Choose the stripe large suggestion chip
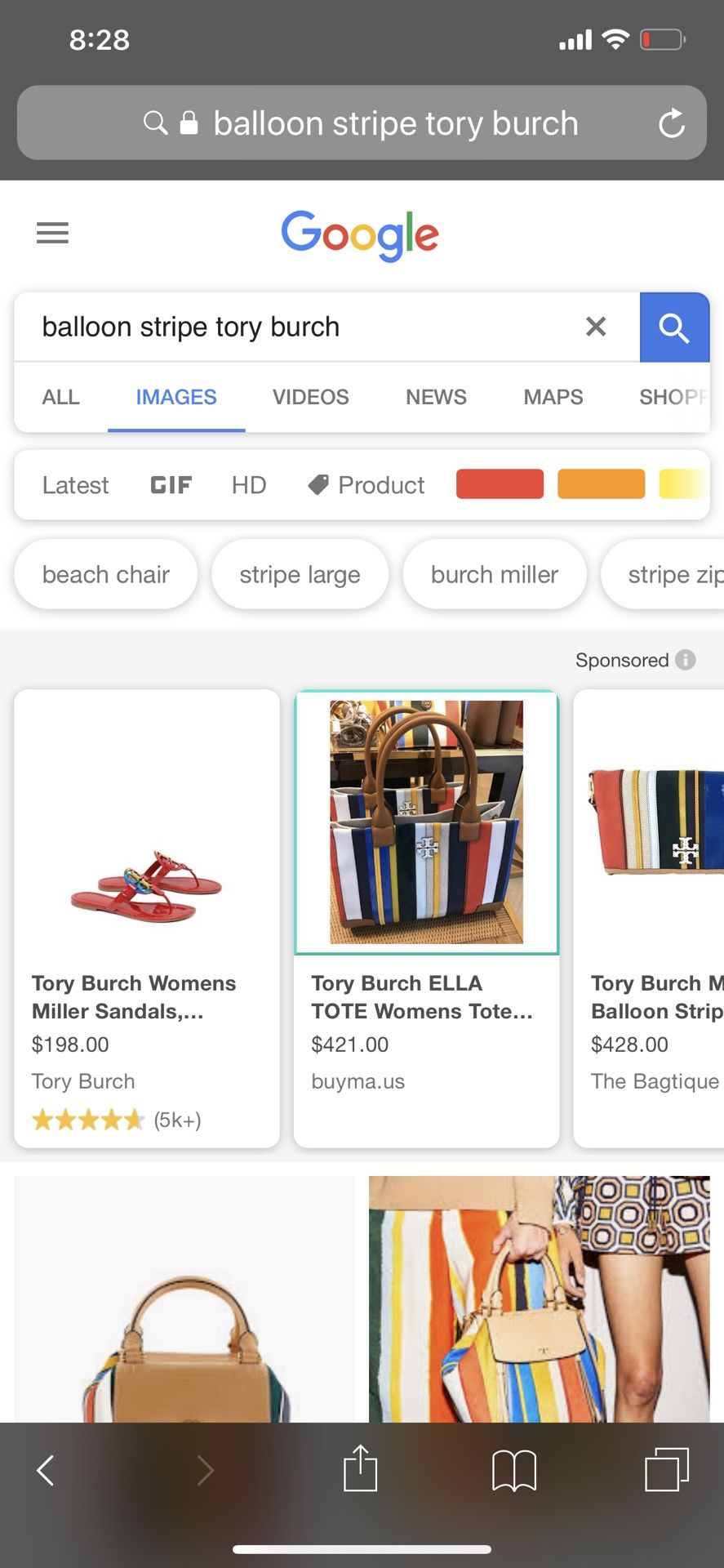 (300, 574)
